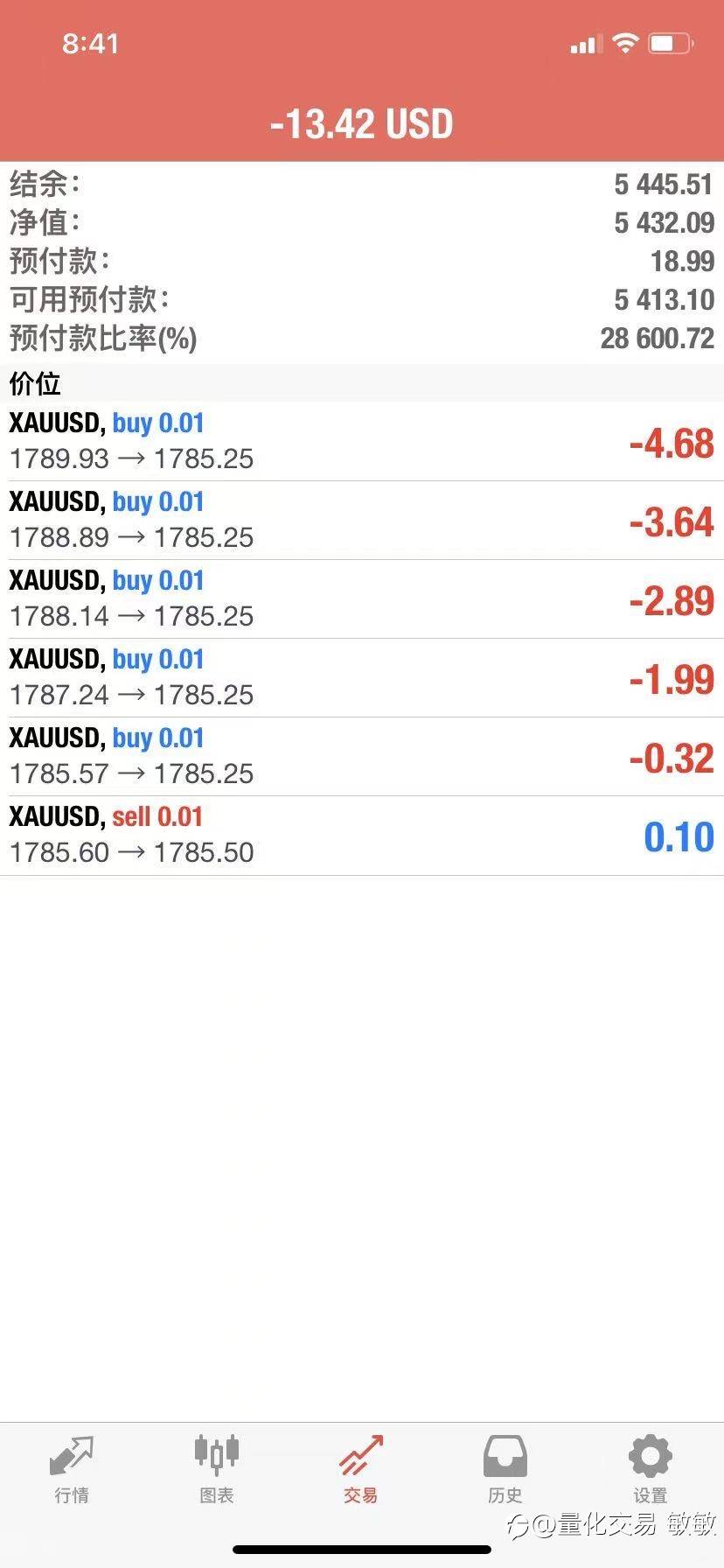724x1568 pixels.
Task: Expand XAUUSD buy position opened at 1785.57
Action: click(x=362, y=756)
